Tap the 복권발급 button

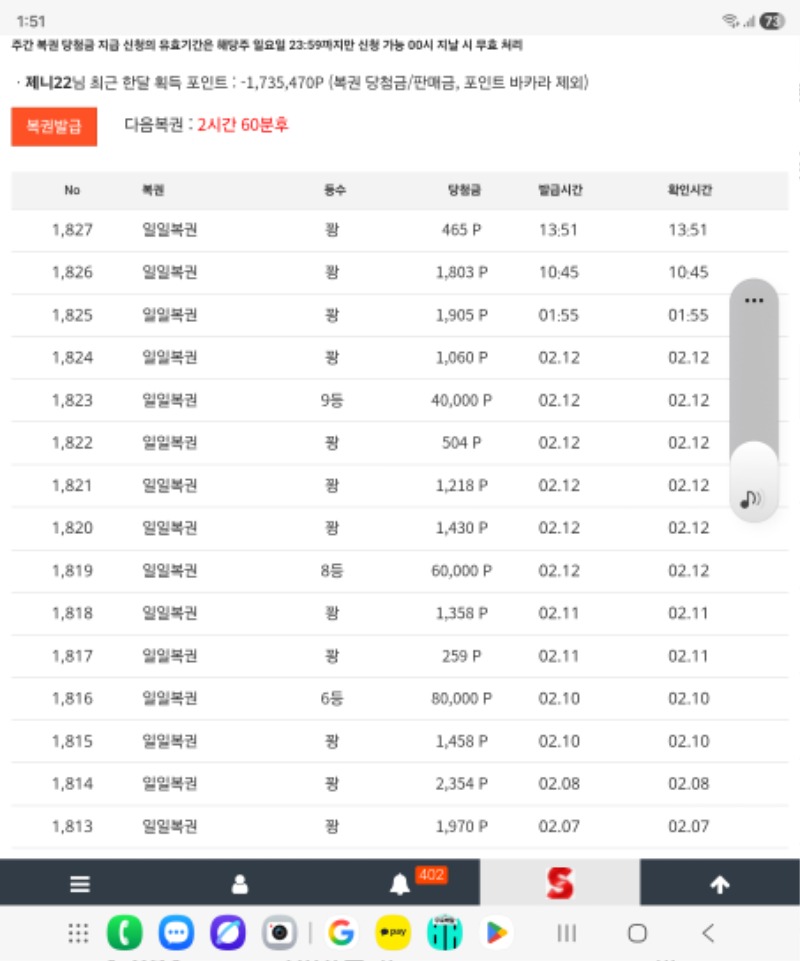coord(54,126)
